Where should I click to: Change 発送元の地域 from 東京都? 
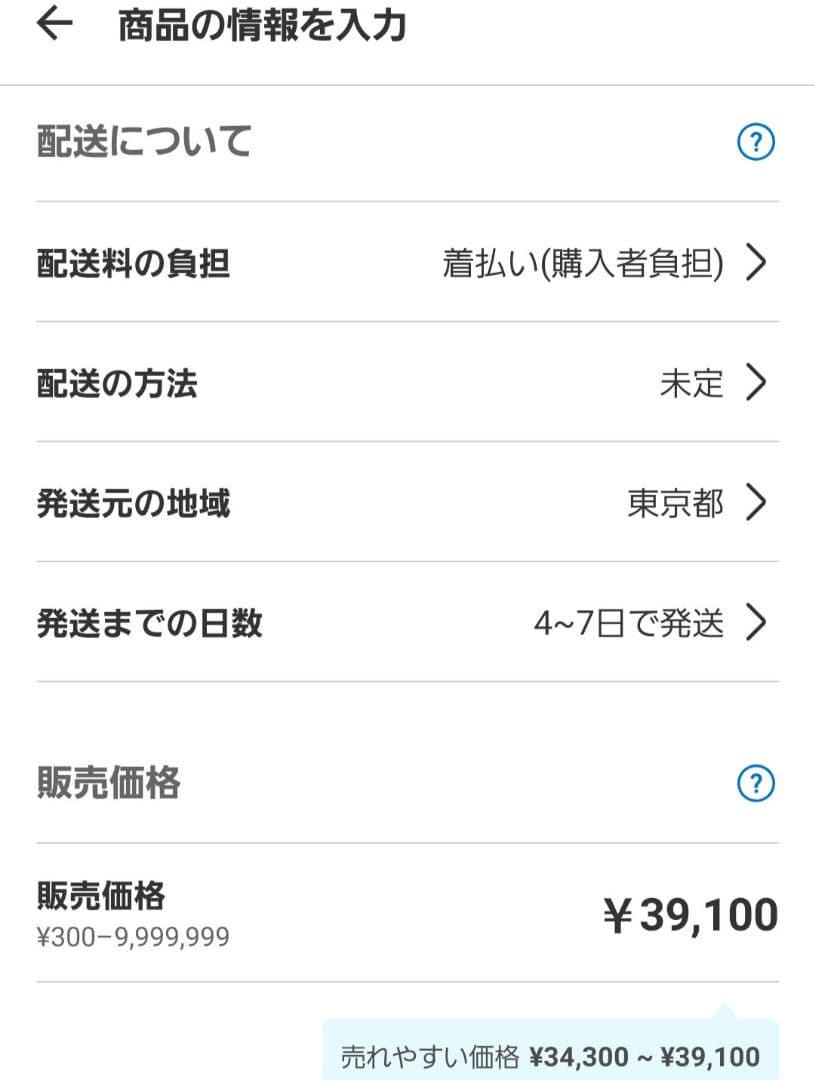tap(407, 503)
